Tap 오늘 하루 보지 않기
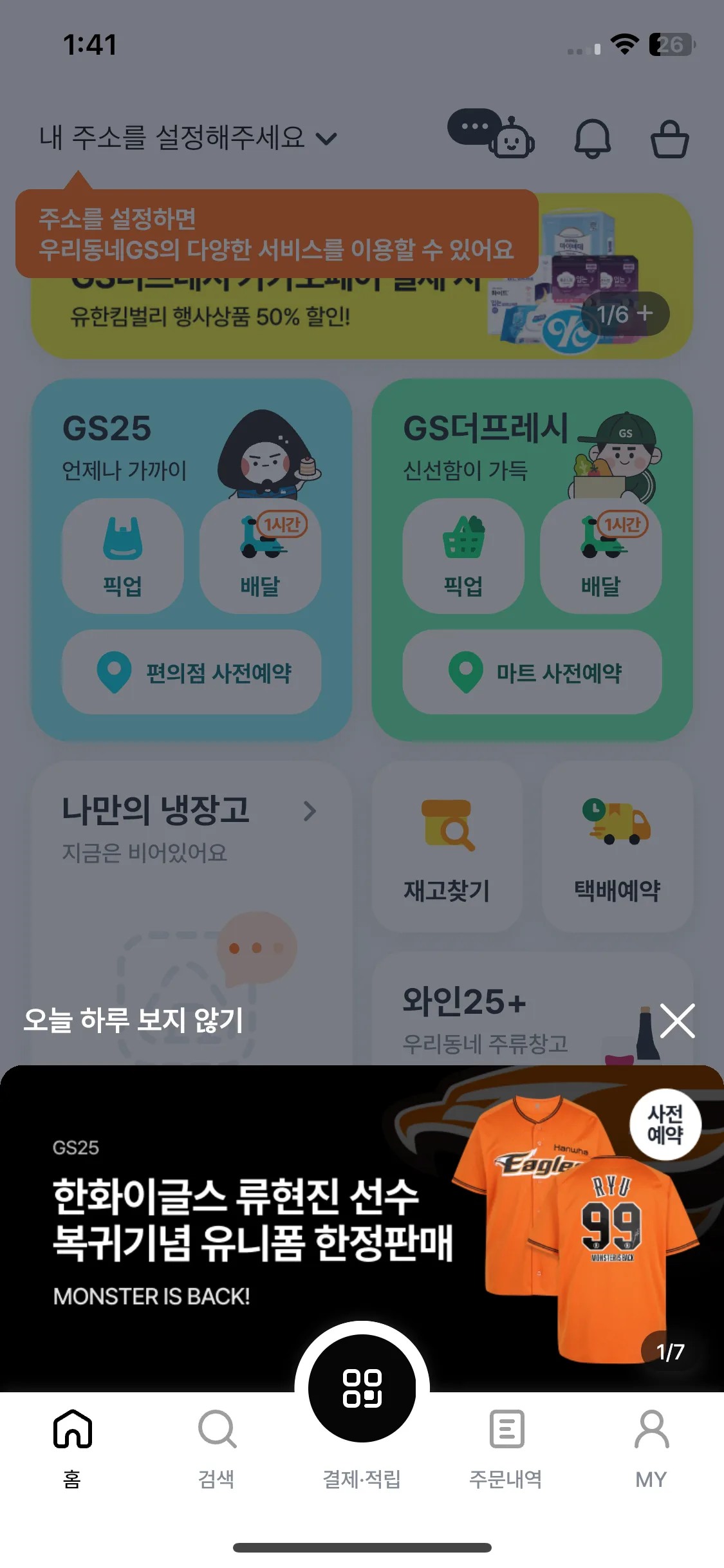 133,1020
